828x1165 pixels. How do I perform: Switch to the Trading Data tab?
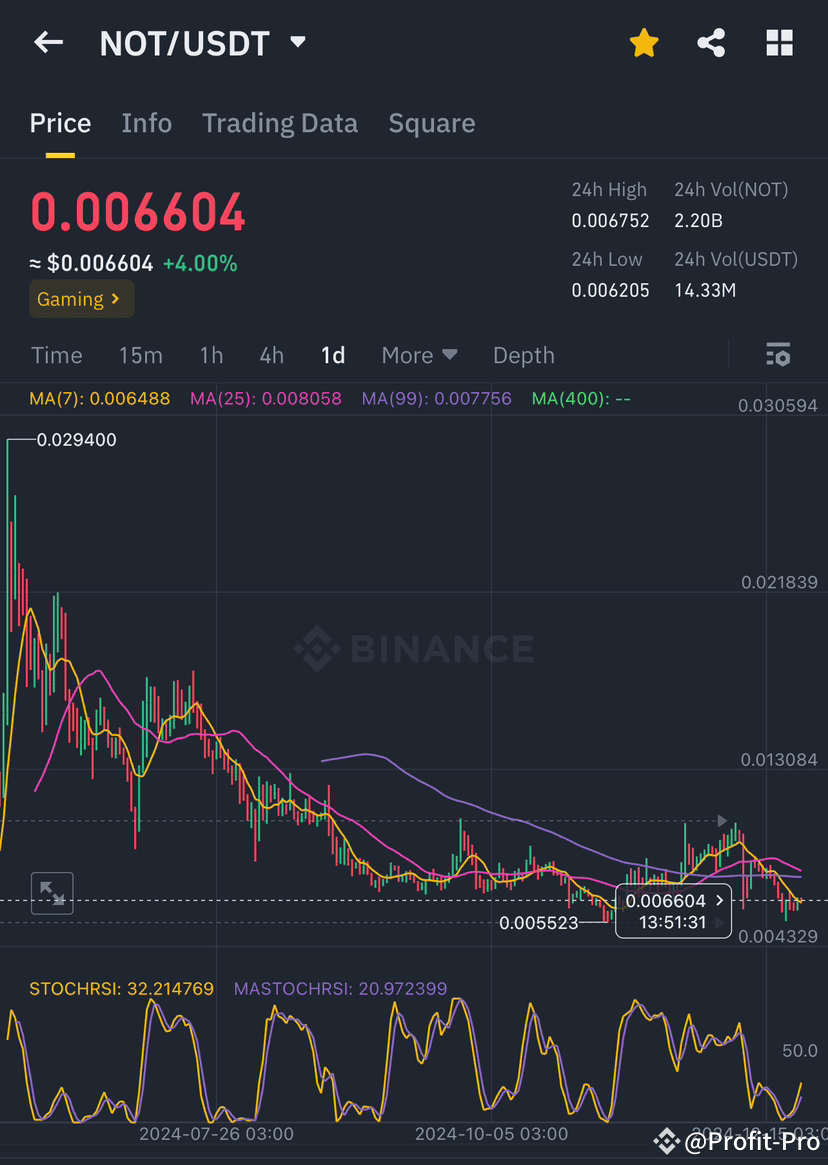coord(280,122)
